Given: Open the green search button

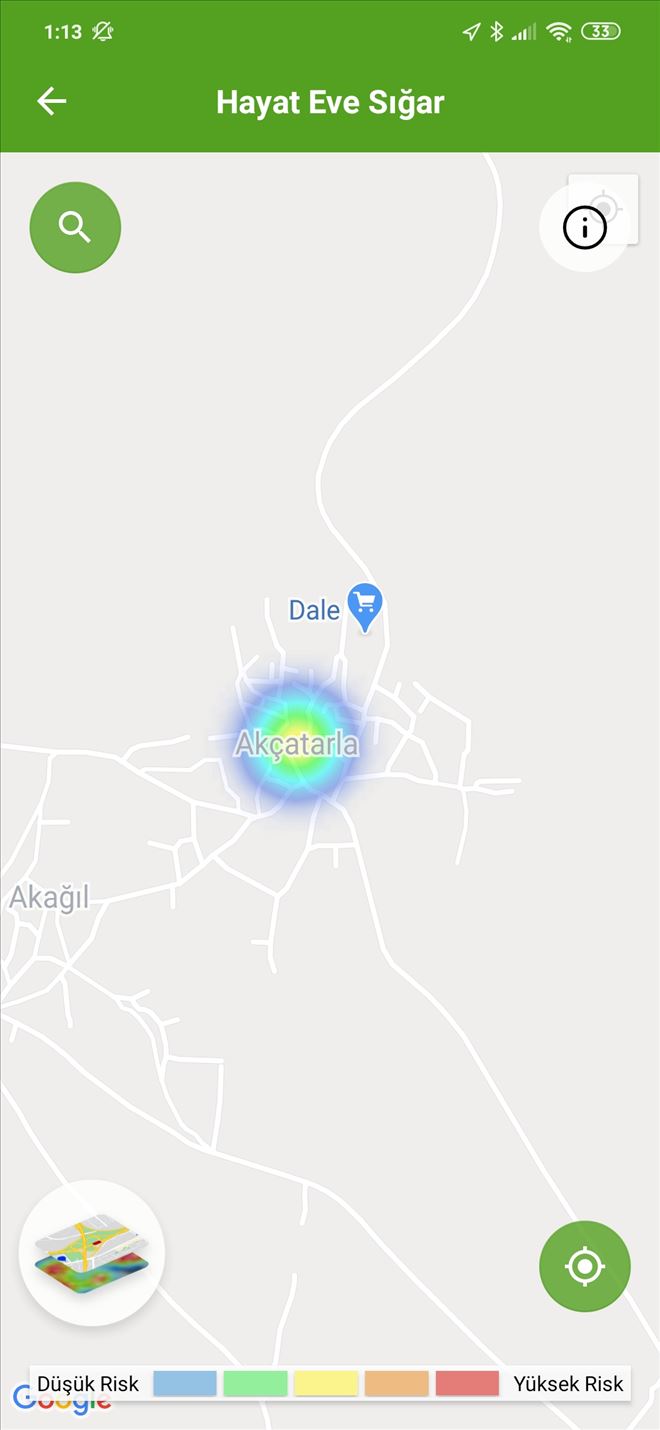Looking at the screenshot, I should click(x=75, y=228).
